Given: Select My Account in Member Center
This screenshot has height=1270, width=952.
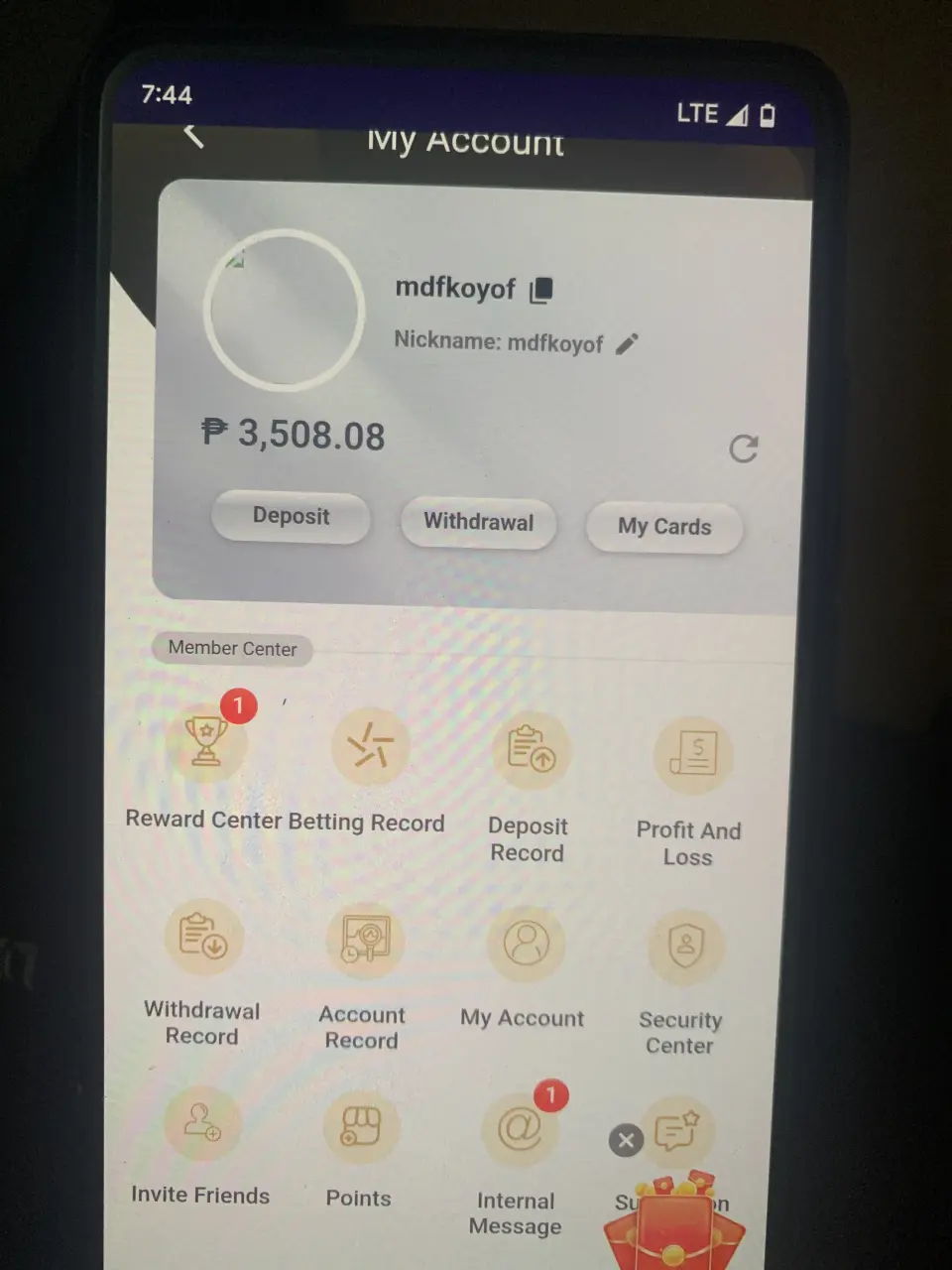Looking at the screenshot, I should [526, 945].
